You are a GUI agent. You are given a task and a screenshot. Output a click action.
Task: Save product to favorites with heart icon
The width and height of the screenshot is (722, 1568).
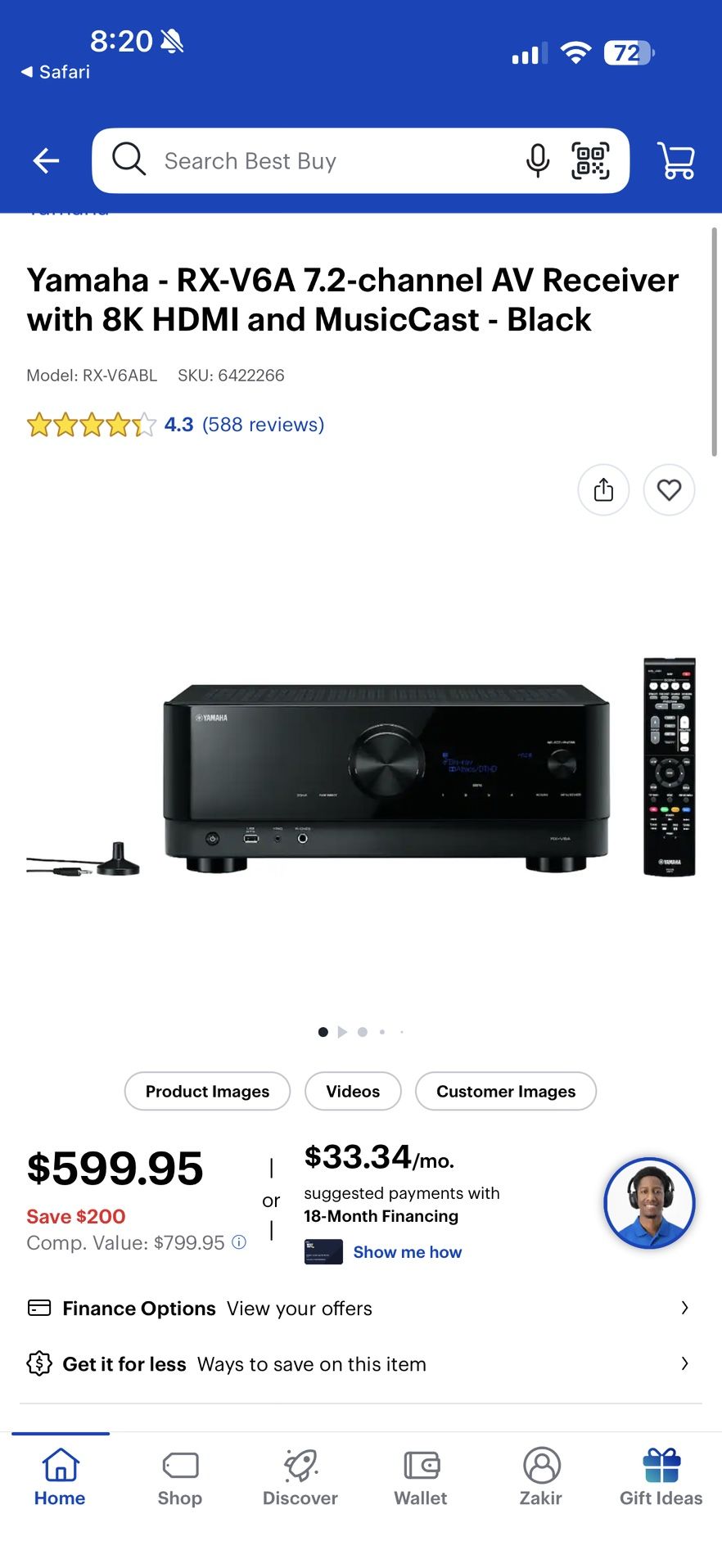pyautogui.click(x=669, y=489)
